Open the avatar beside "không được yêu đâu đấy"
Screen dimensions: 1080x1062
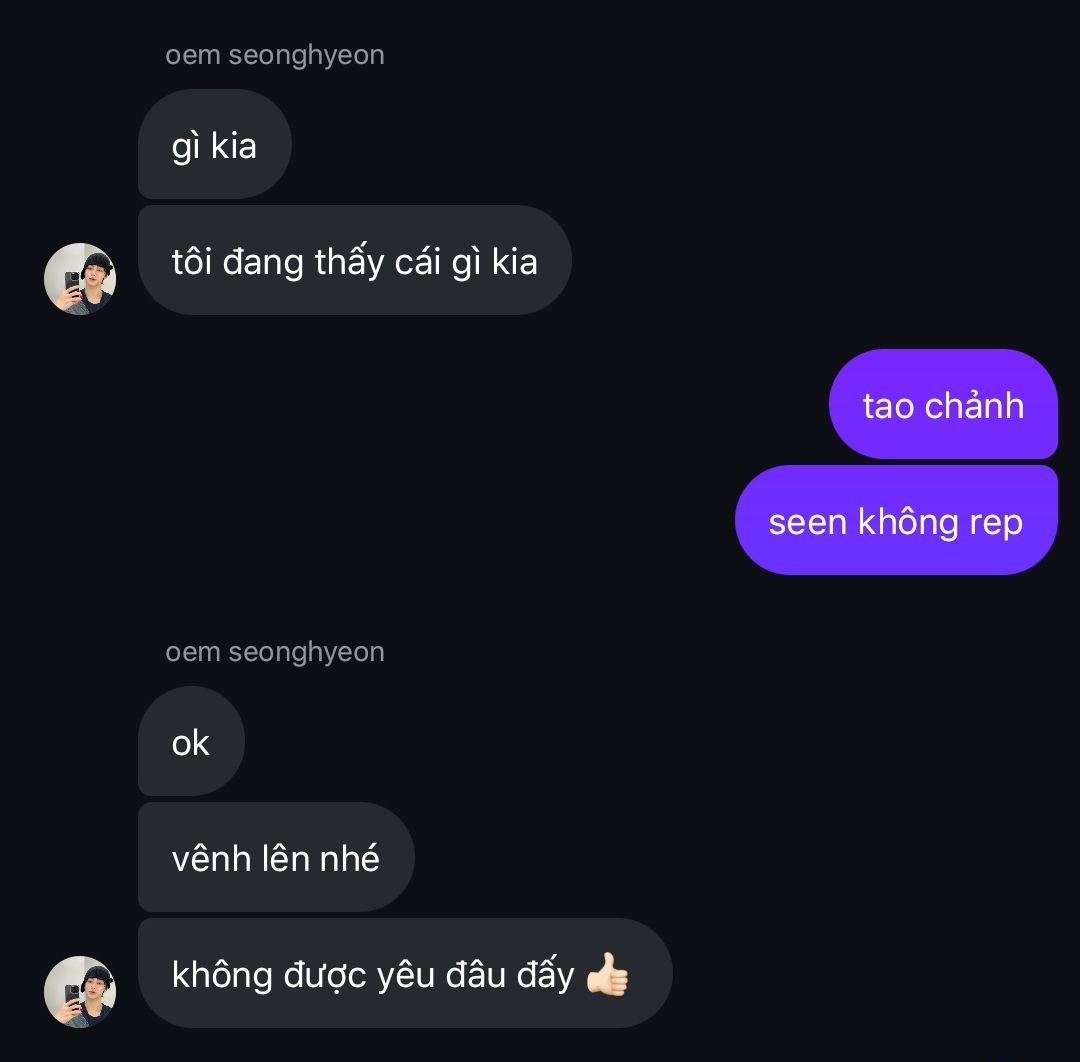80,991
